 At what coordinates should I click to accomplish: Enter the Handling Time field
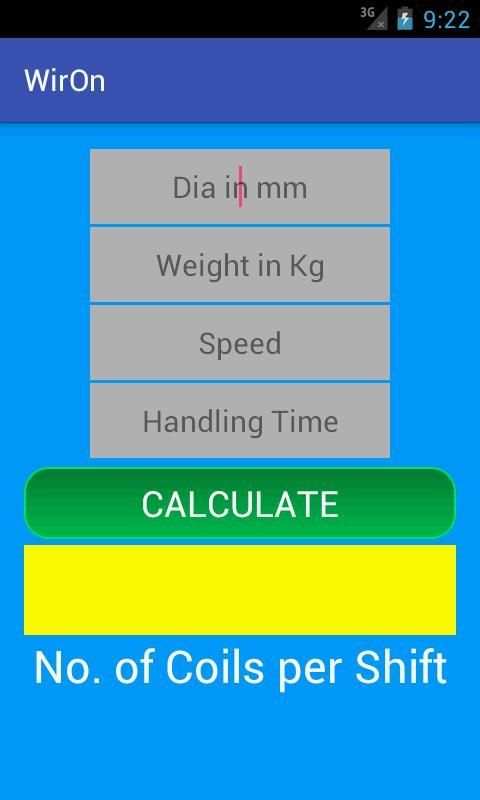(240, 421)
